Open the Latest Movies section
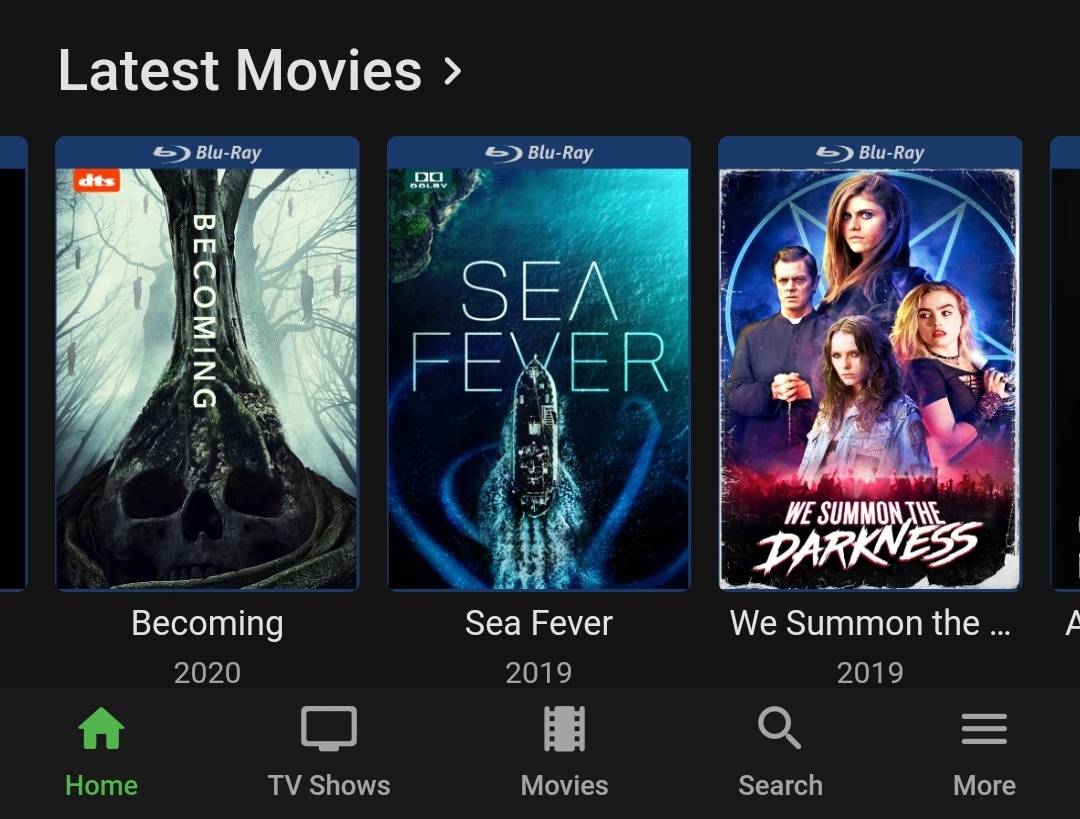Screen dimensions: 1080x819 point(260,71)
